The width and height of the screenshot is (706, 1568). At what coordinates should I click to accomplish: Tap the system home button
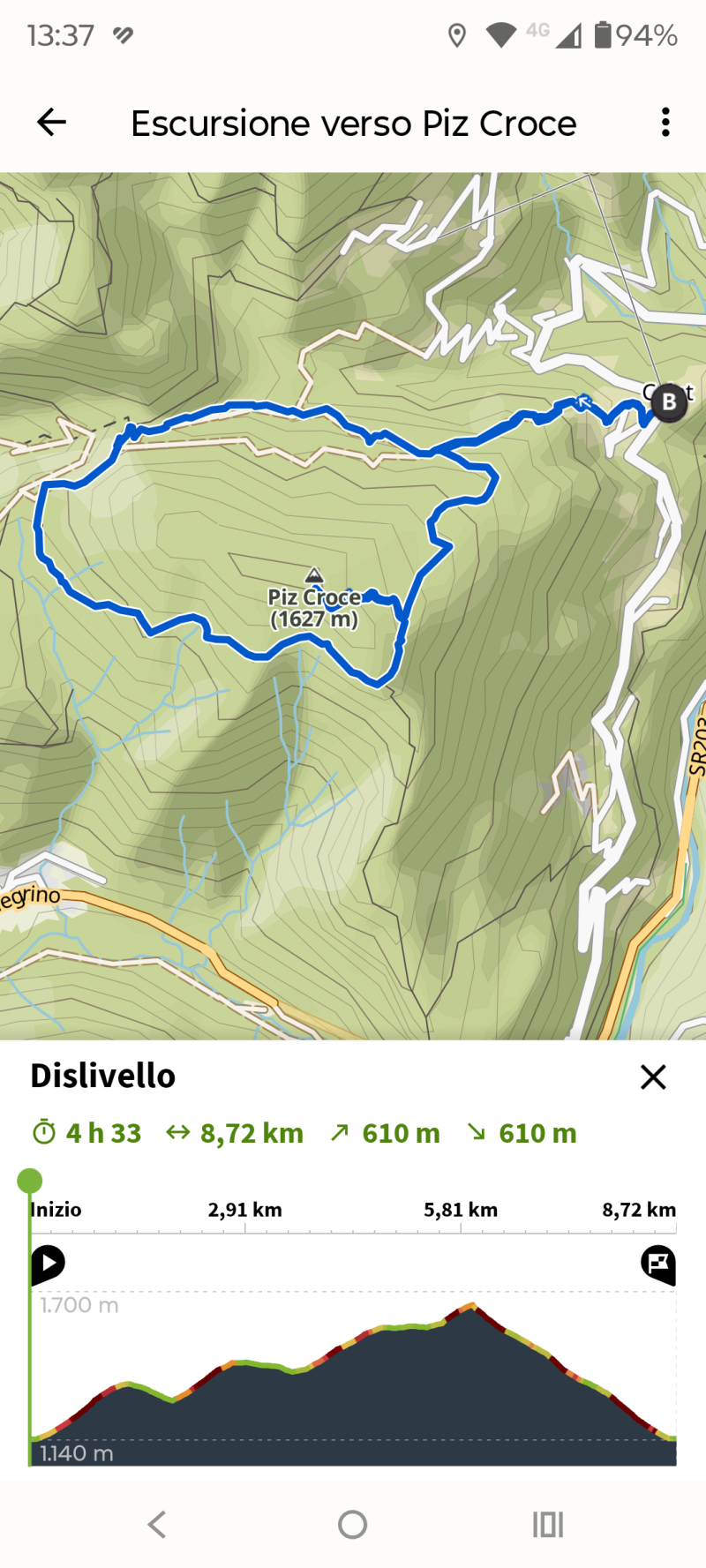(352, 1524)
